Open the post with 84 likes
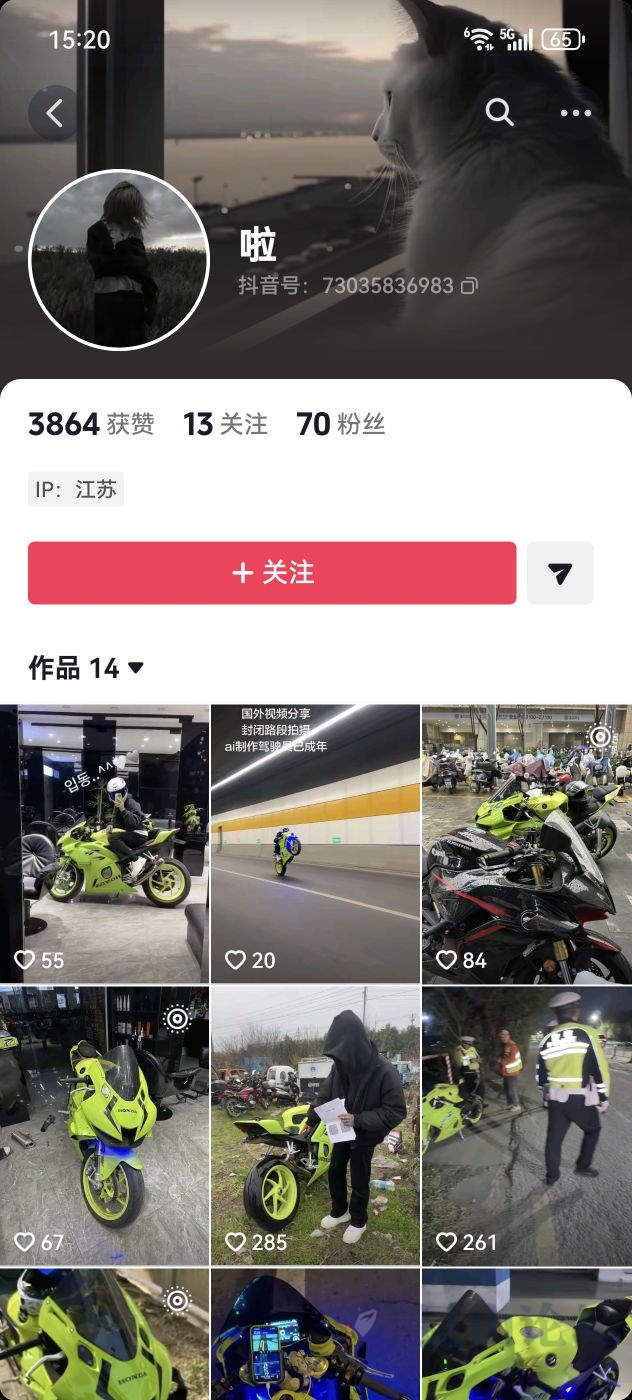Screen dimensions: 632x1400 point(526,843)
